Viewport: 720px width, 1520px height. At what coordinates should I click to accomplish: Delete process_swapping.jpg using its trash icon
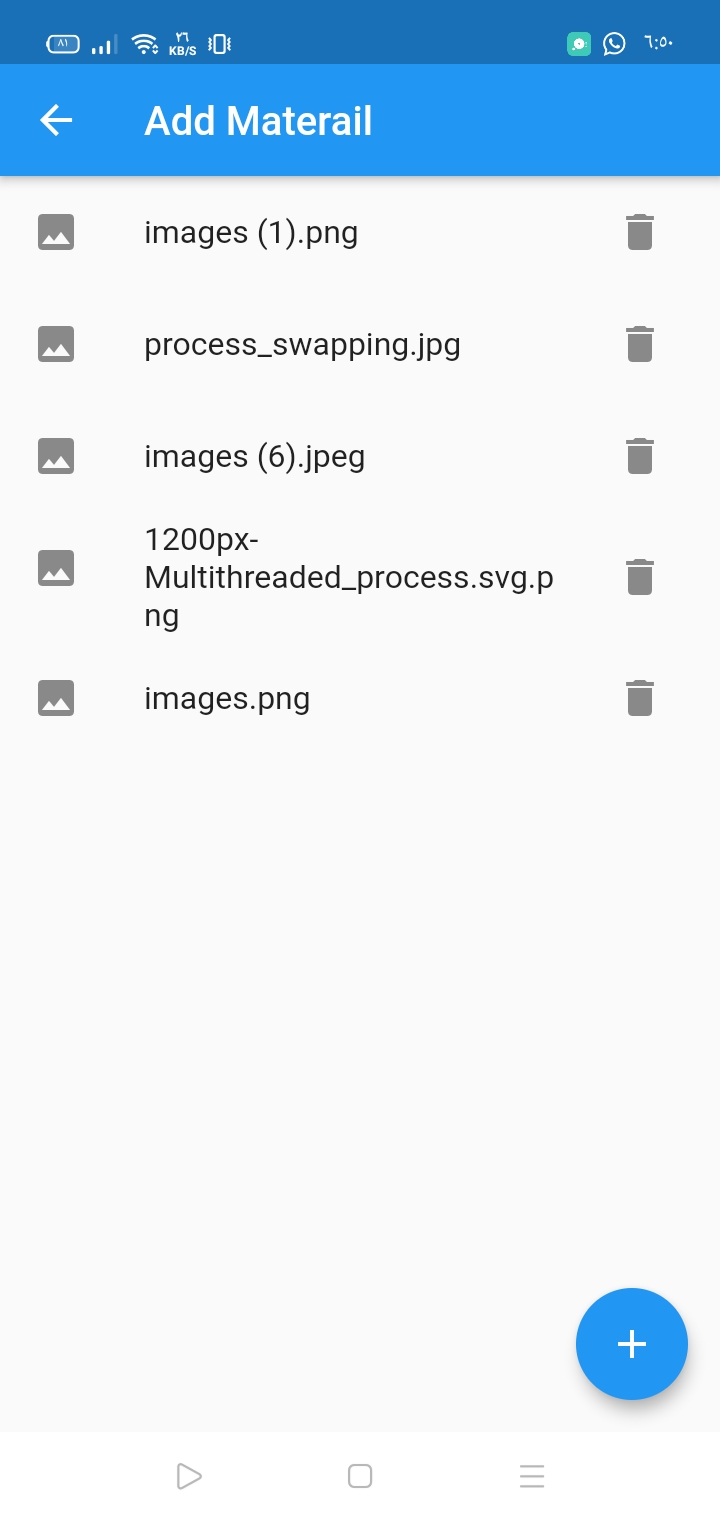[639, 343]
